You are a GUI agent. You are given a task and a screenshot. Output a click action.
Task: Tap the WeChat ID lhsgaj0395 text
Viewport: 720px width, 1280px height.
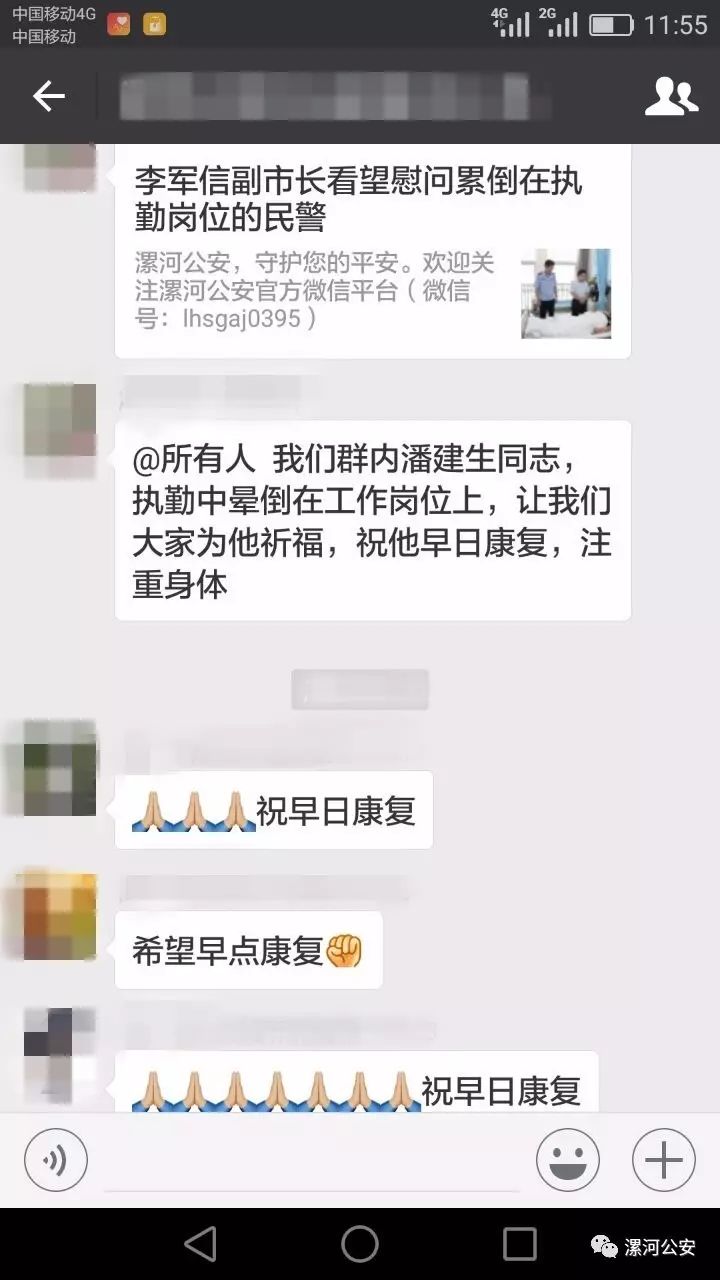[x=245, y=322]
